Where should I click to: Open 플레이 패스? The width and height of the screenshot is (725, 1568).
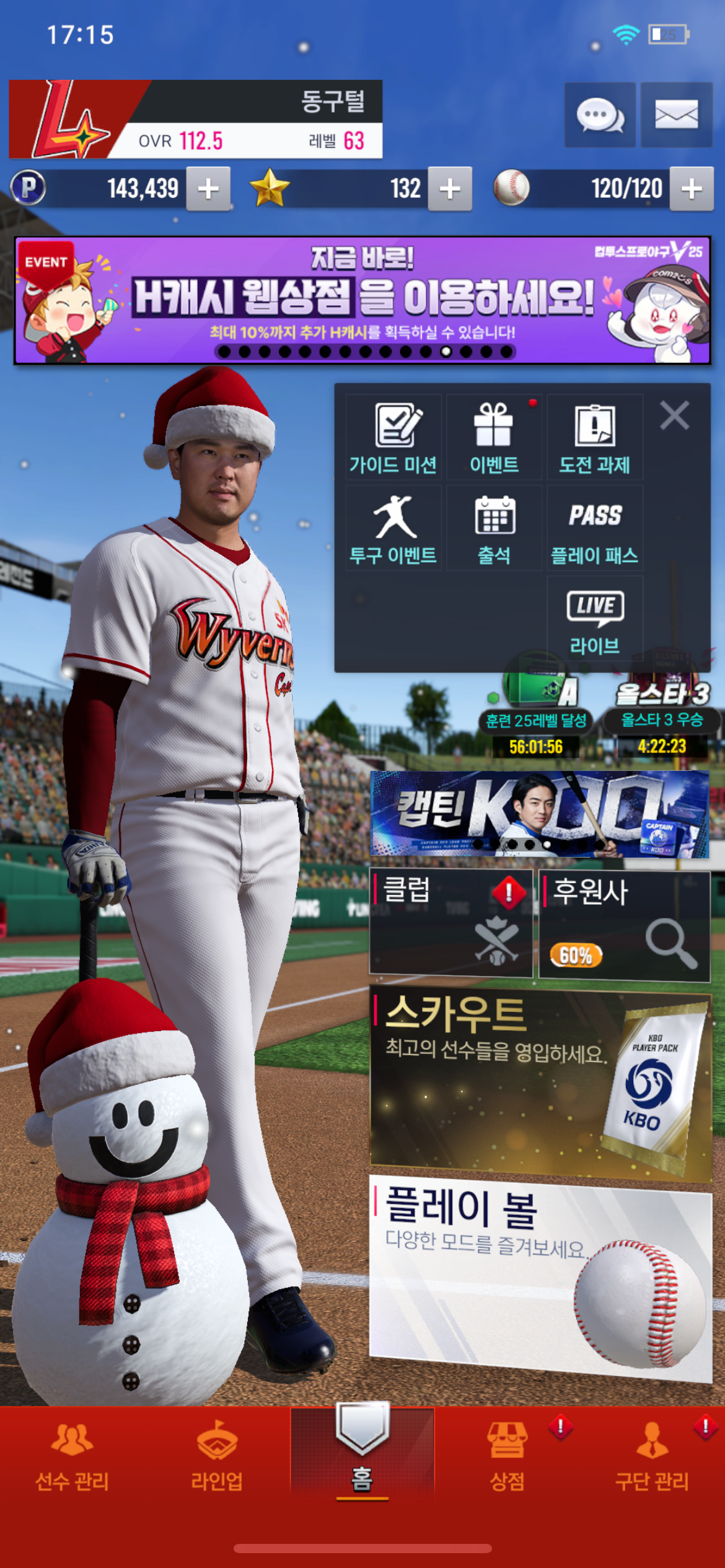pyautogui.click(x=594, y=529)
